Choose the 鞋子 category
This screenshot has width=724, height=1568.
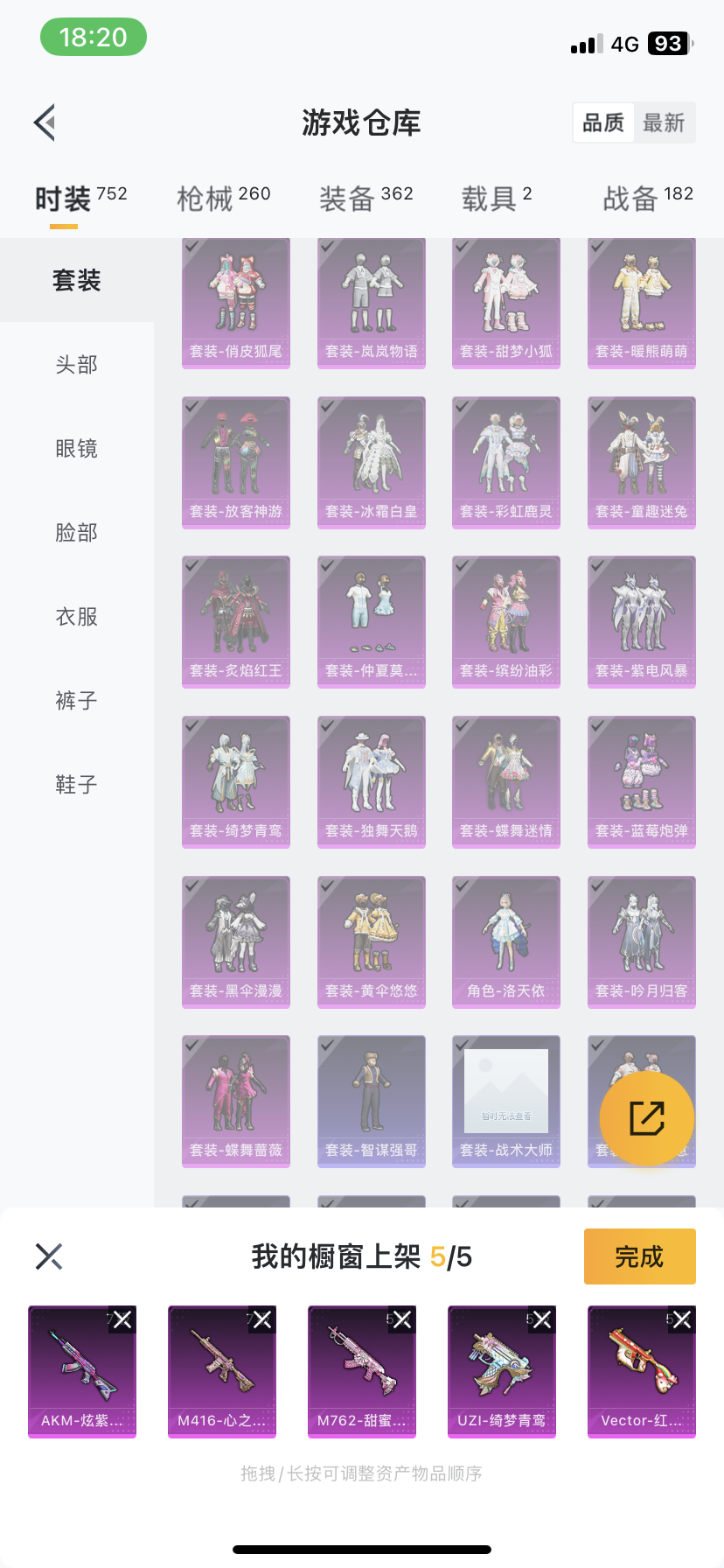point(77,784)
